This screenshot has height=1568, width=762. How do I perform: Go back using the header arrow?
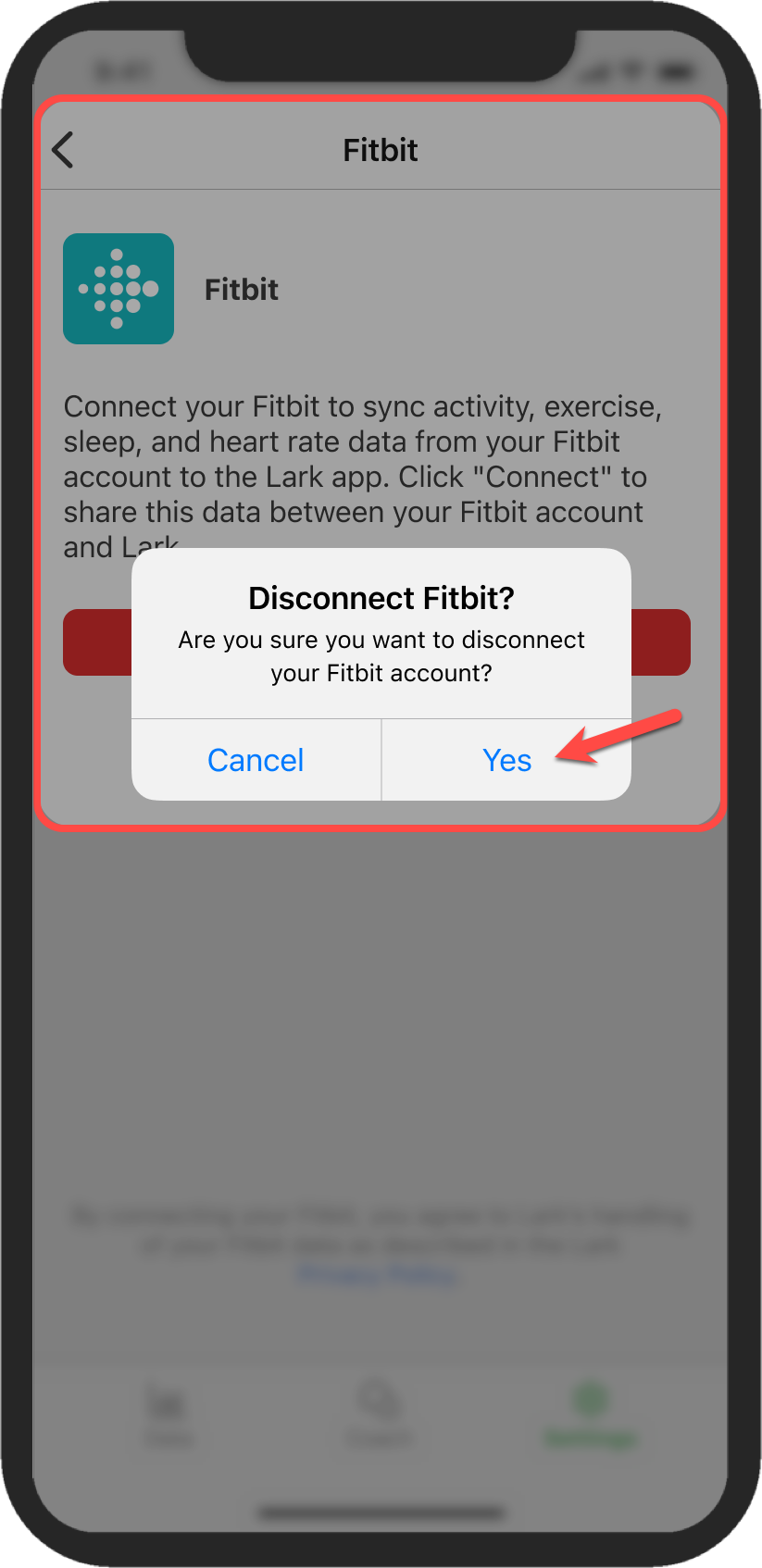tap(63, 150)
